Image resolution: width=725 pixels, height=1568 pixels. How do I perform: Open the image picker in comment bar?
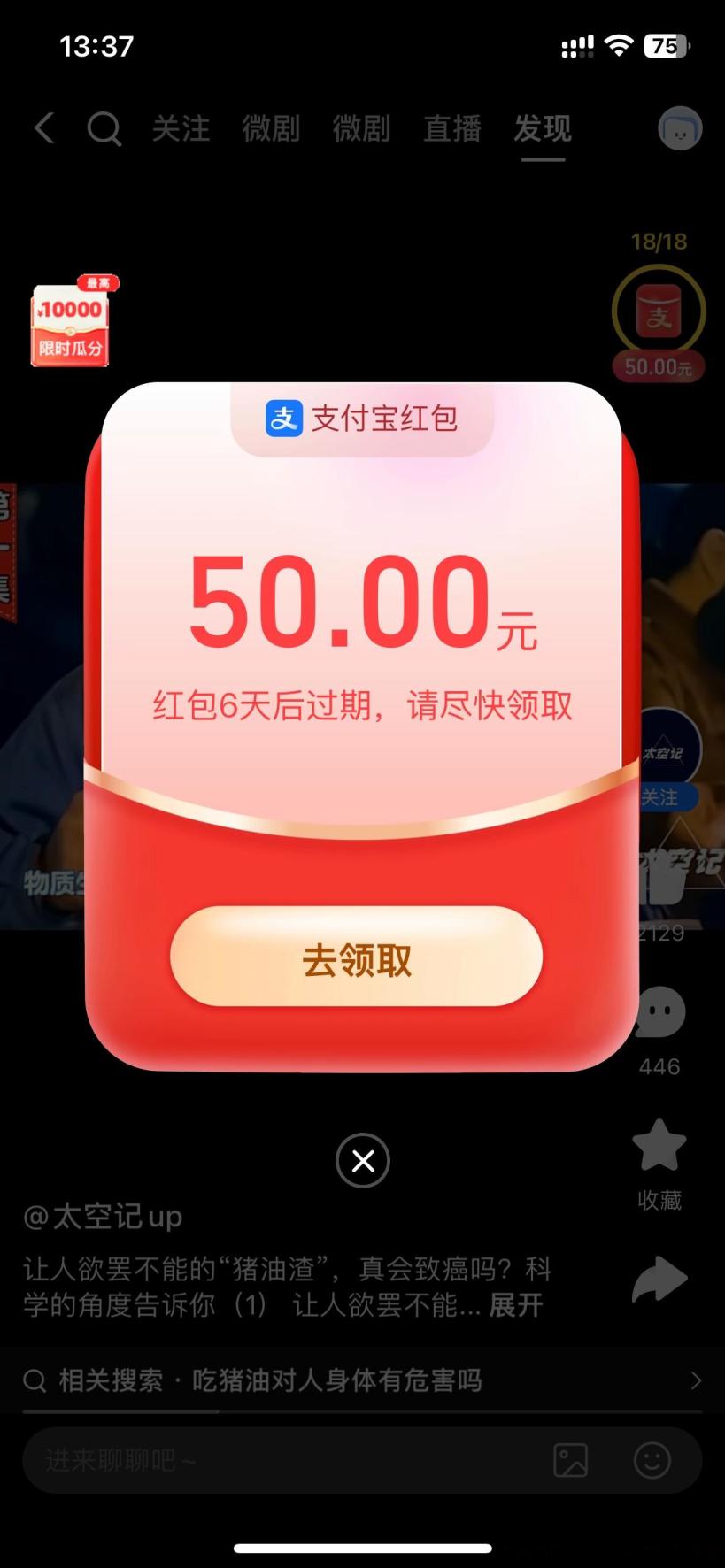click(x=571, y=1460)
